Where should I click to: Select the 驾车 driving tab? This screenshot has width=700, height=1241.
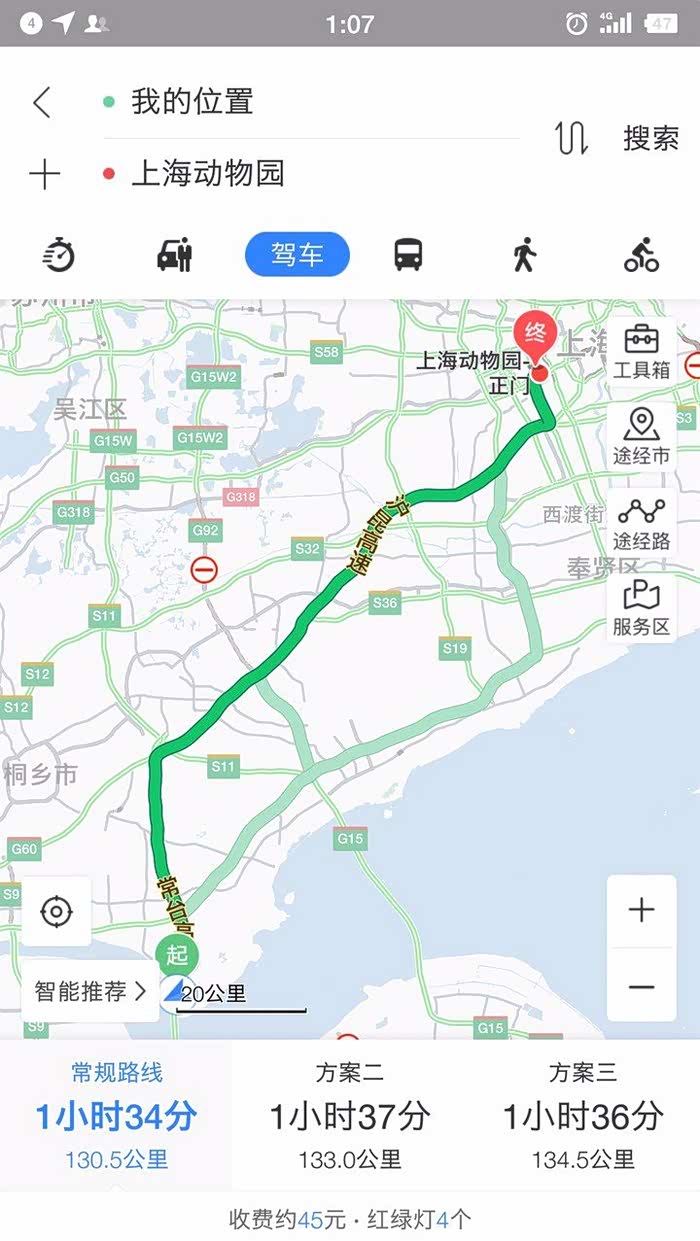click(x=297, y=255)
